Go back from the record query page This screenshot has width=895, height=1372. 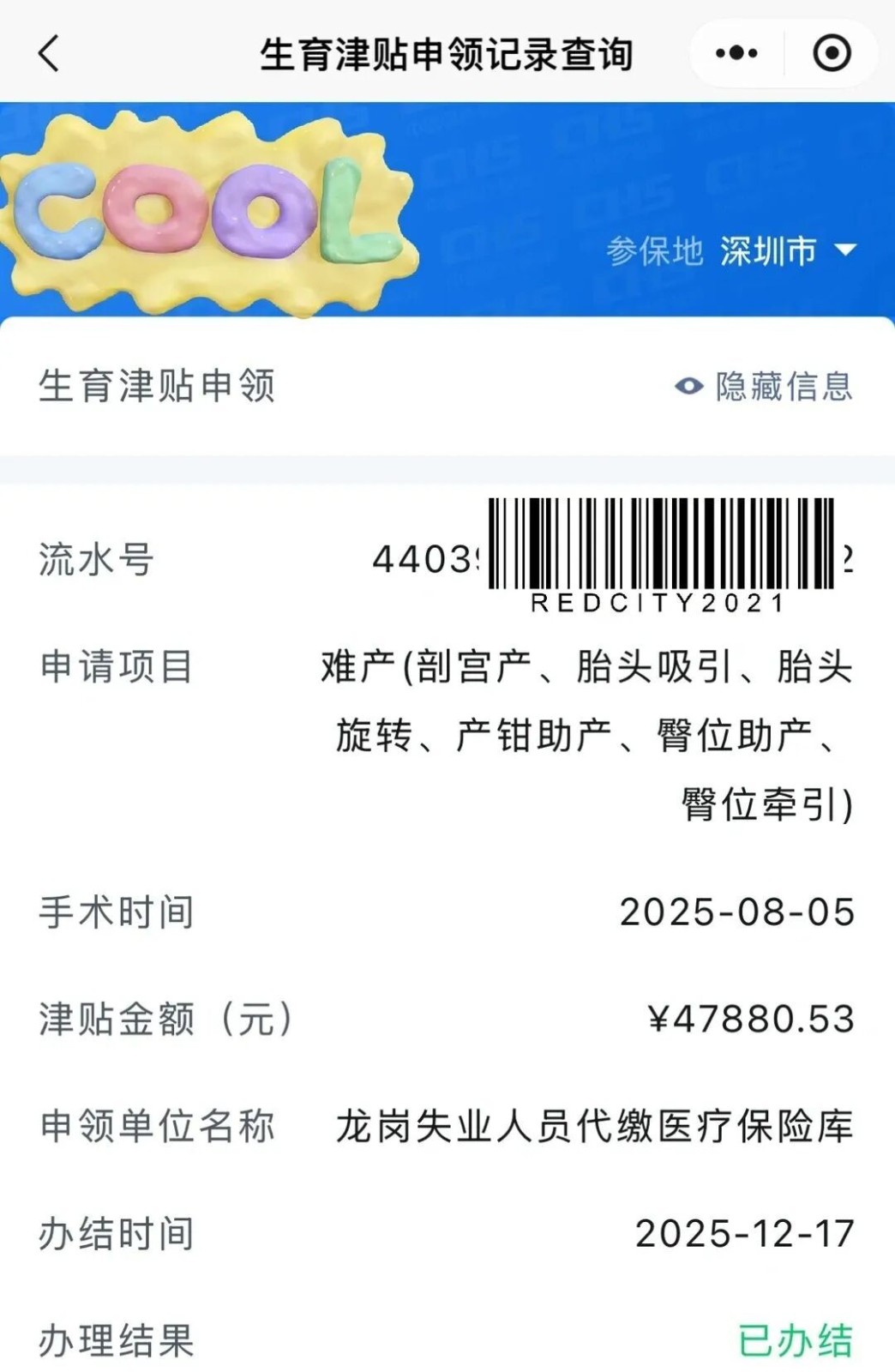(50, 53)
